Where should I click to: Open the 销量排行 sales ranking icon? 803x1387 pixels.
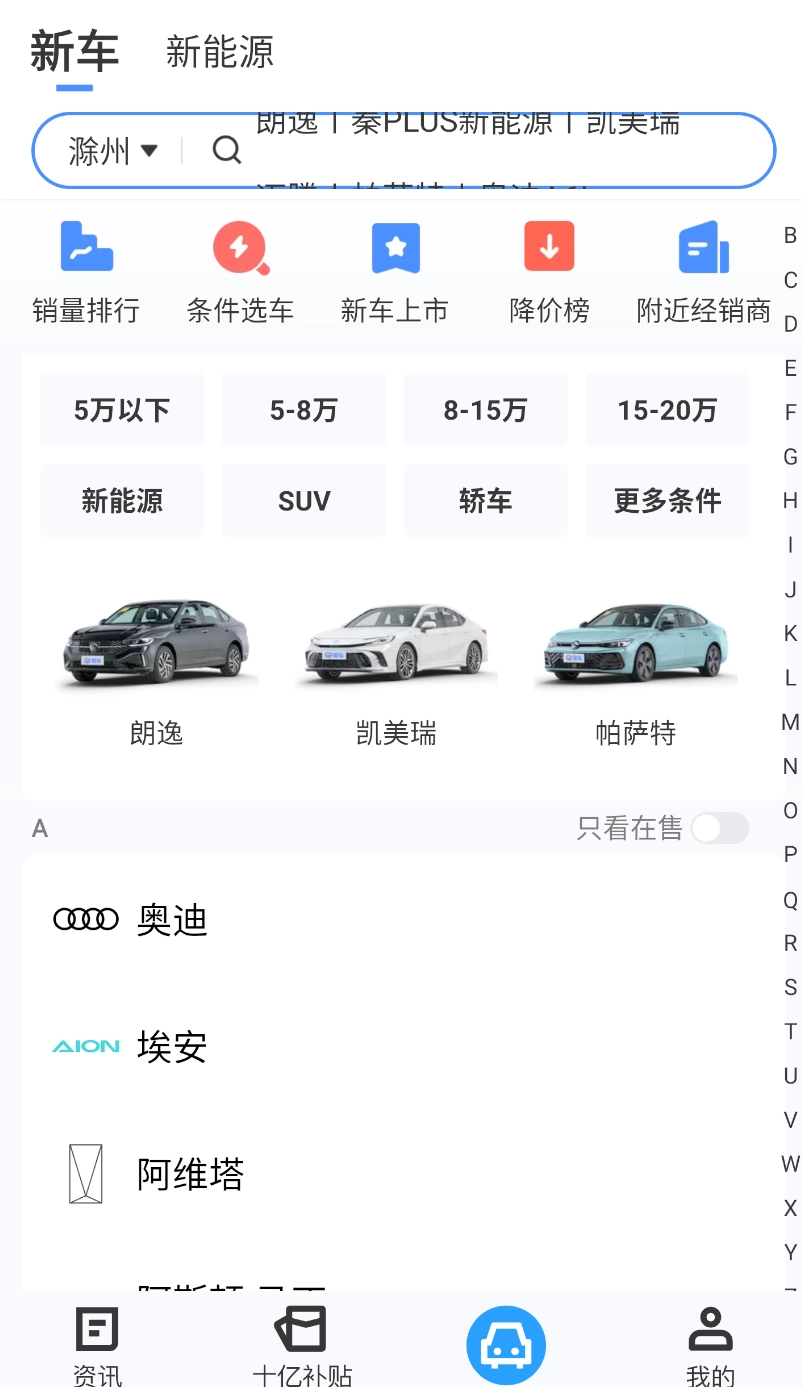tap(86, 270)
